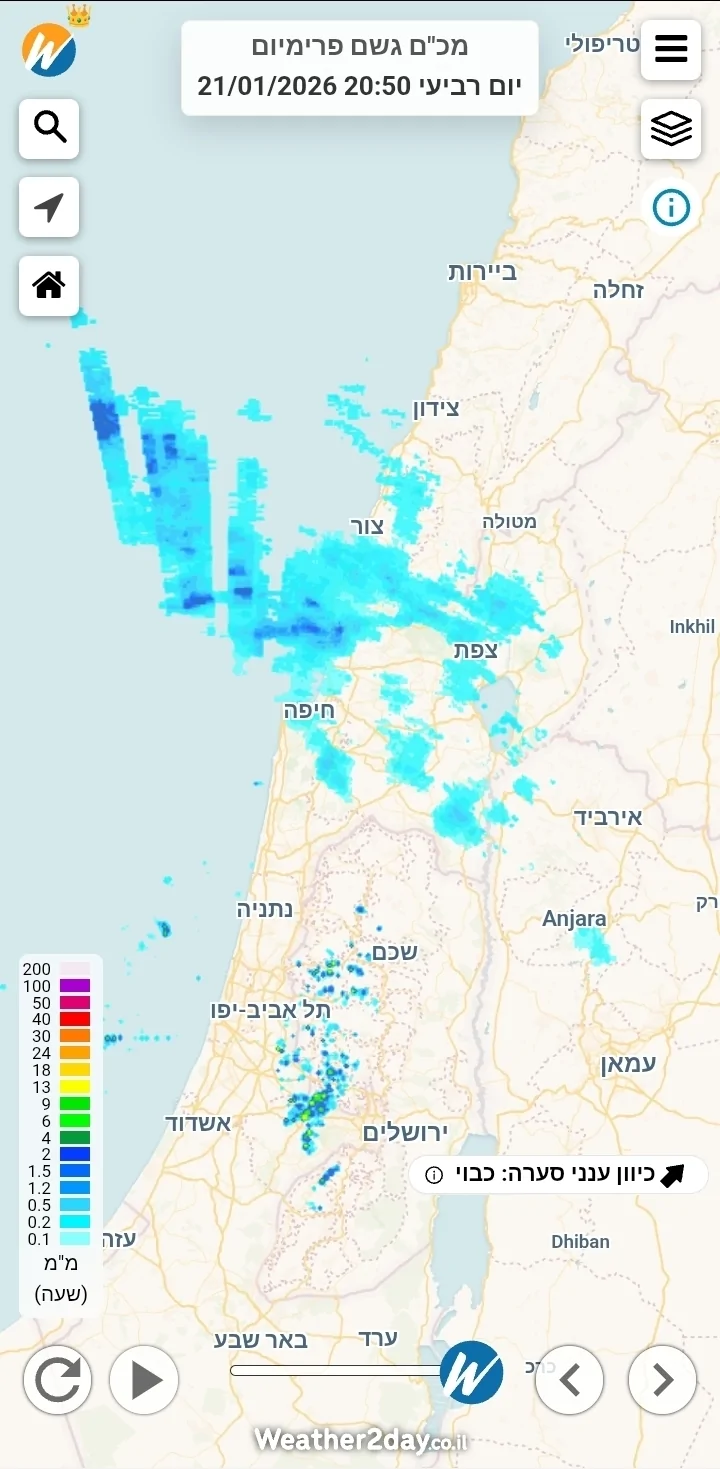Step to the previous radar frame

(x=570, y=1380)
